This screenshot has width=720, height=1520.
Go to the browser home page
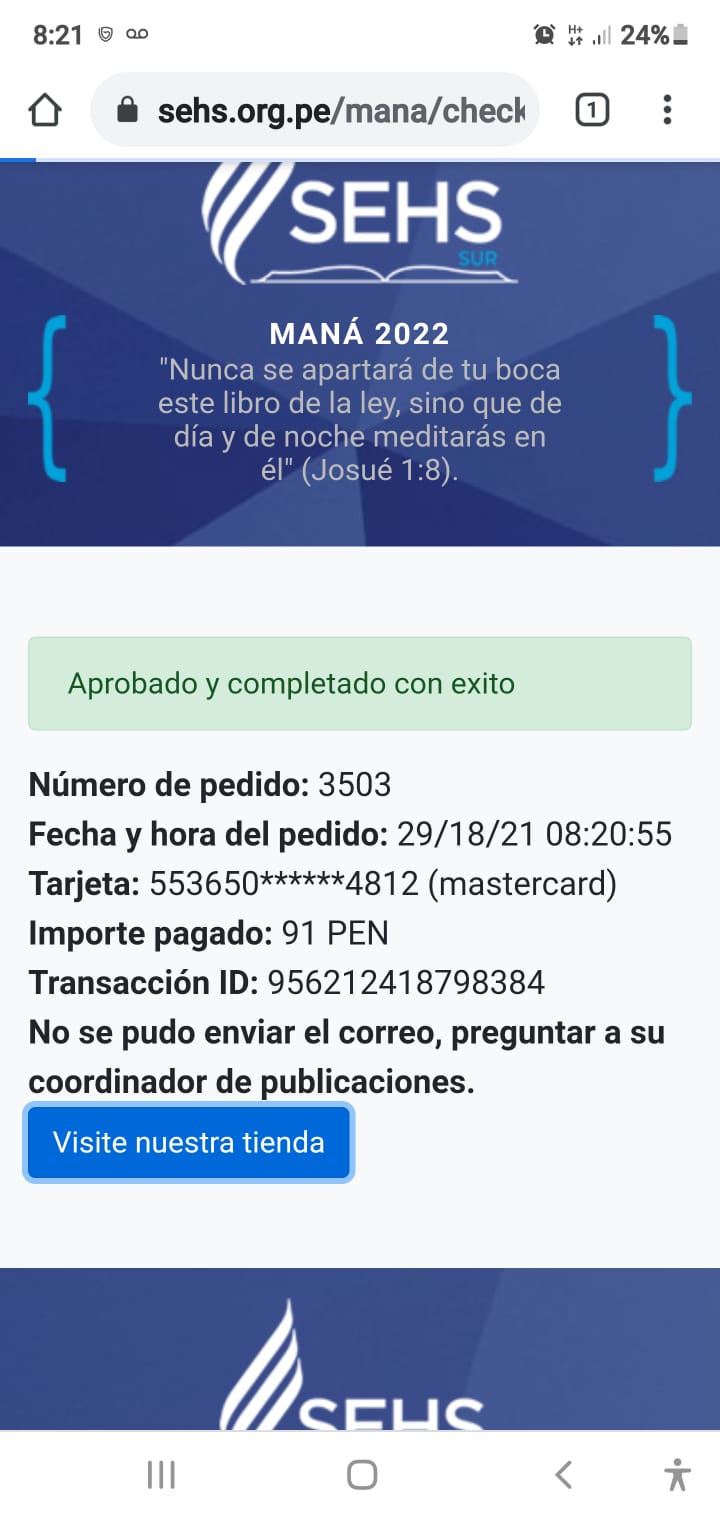point(45,110)
